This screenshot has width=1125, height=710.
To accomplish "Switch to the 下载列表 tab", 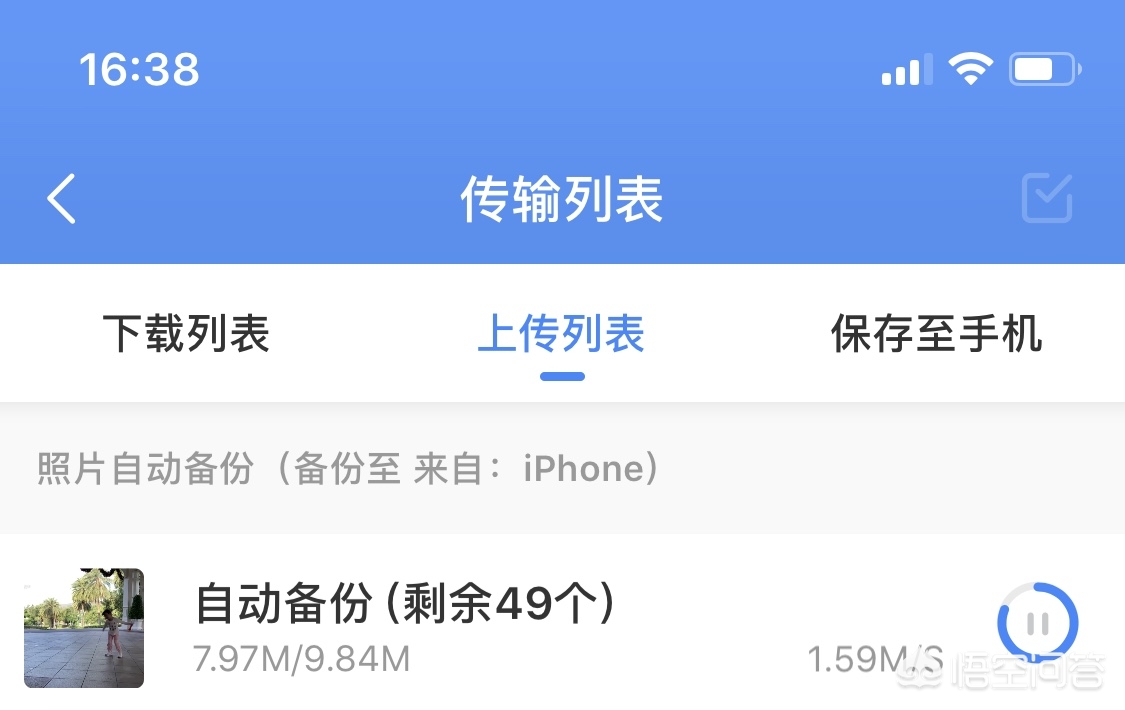I will (x=186, y=334).
